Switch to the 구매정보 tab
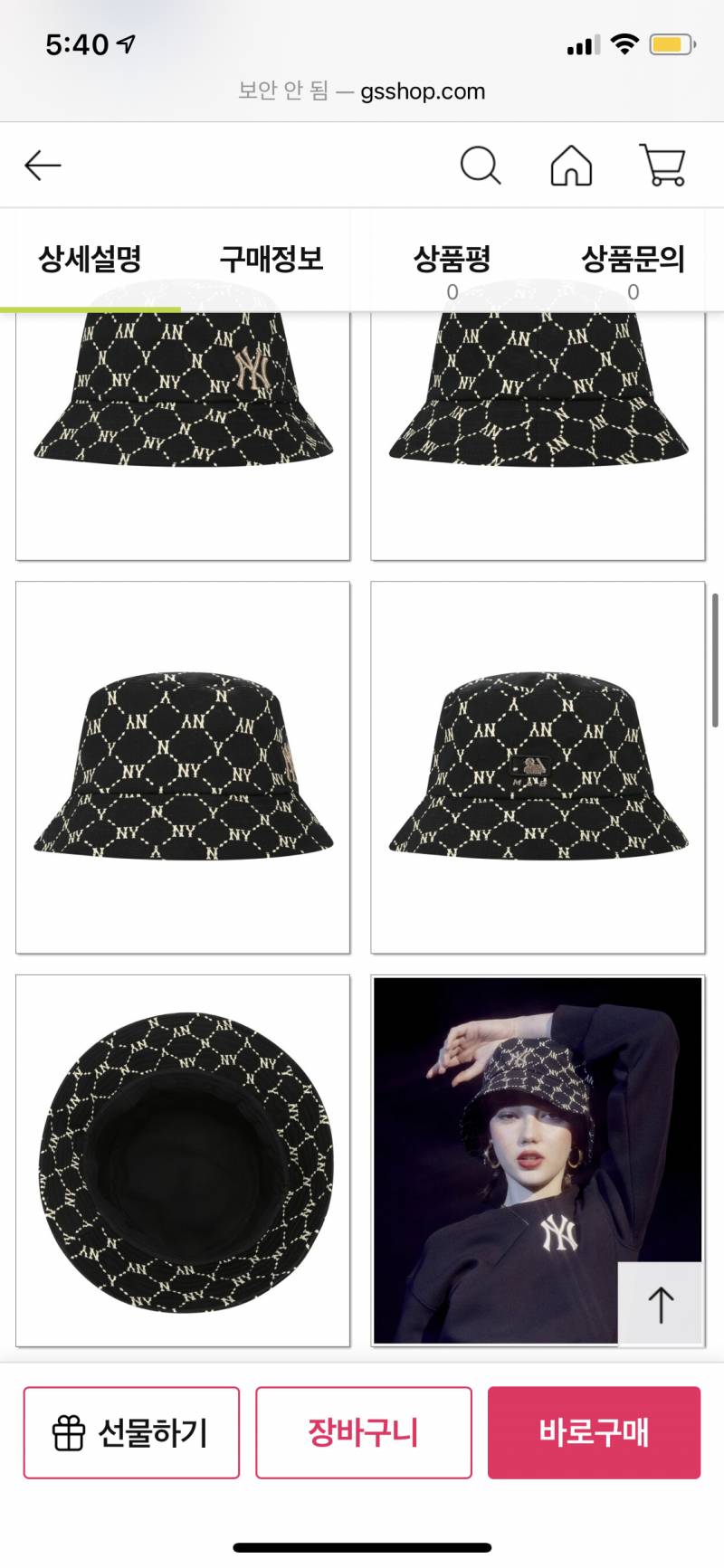This screenshot has width=724, height=1568. [x=271, y=260]
